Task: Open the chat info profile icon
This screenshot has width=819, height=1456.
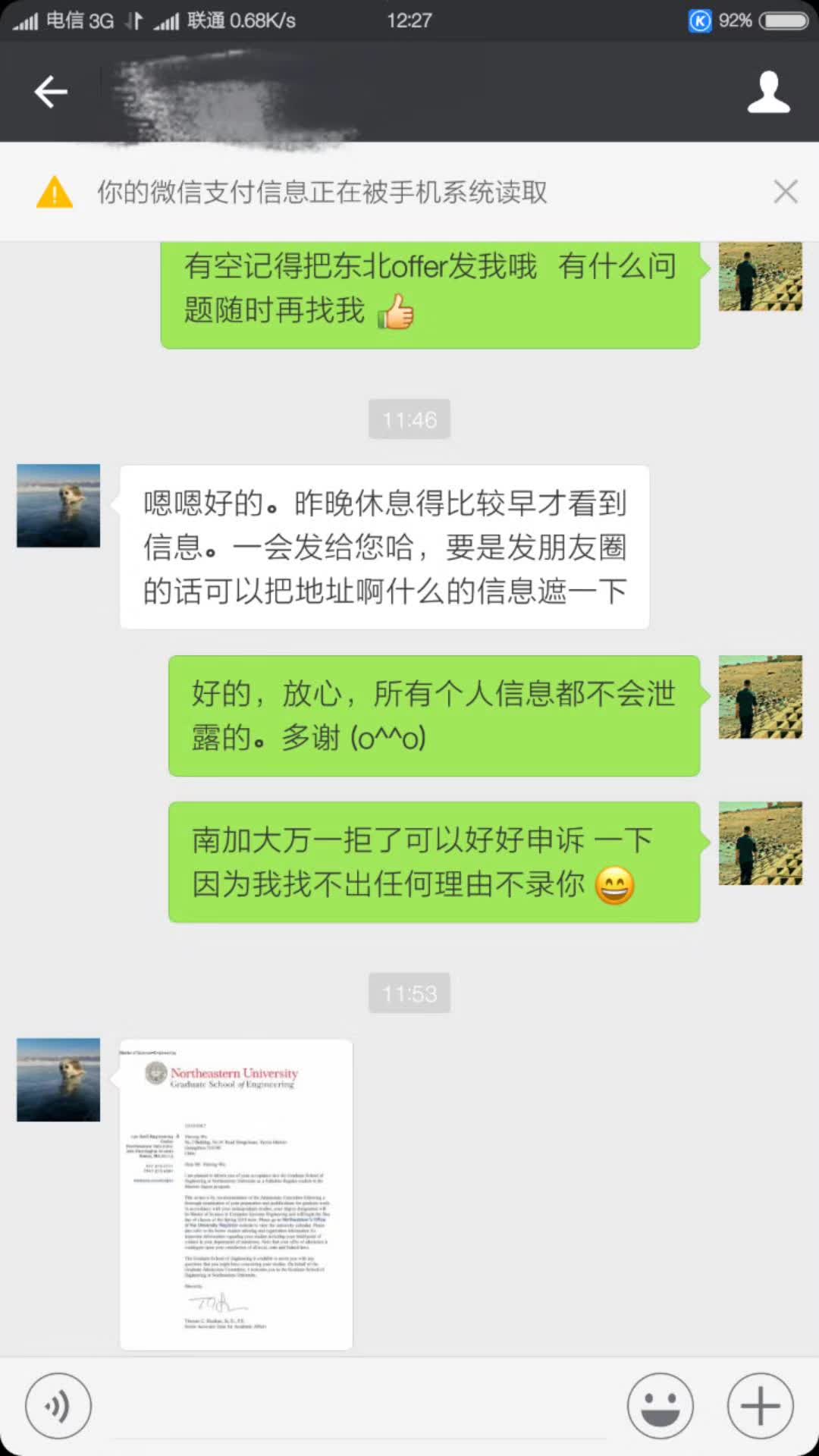Action: coord(768,92)
